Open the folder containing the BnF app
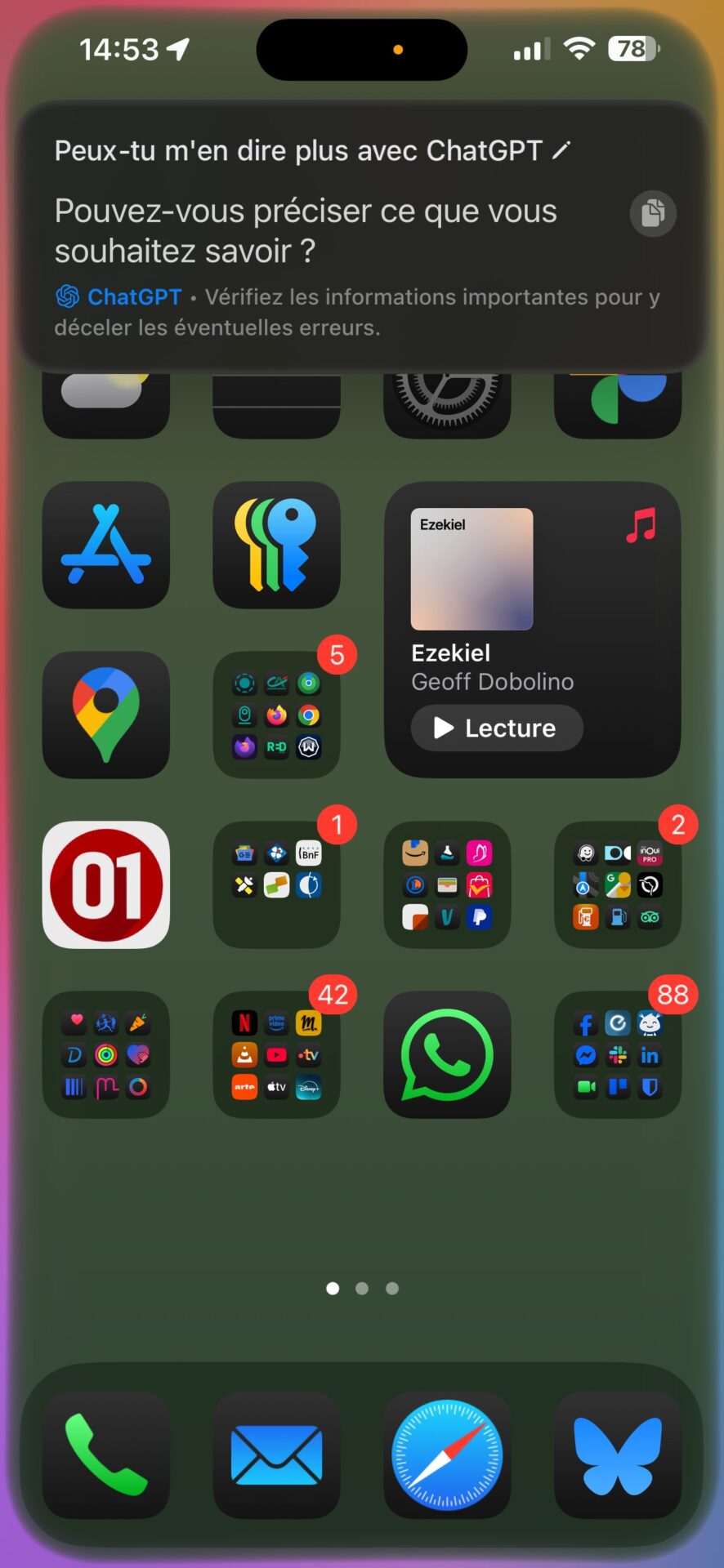 tap(277, 884)
